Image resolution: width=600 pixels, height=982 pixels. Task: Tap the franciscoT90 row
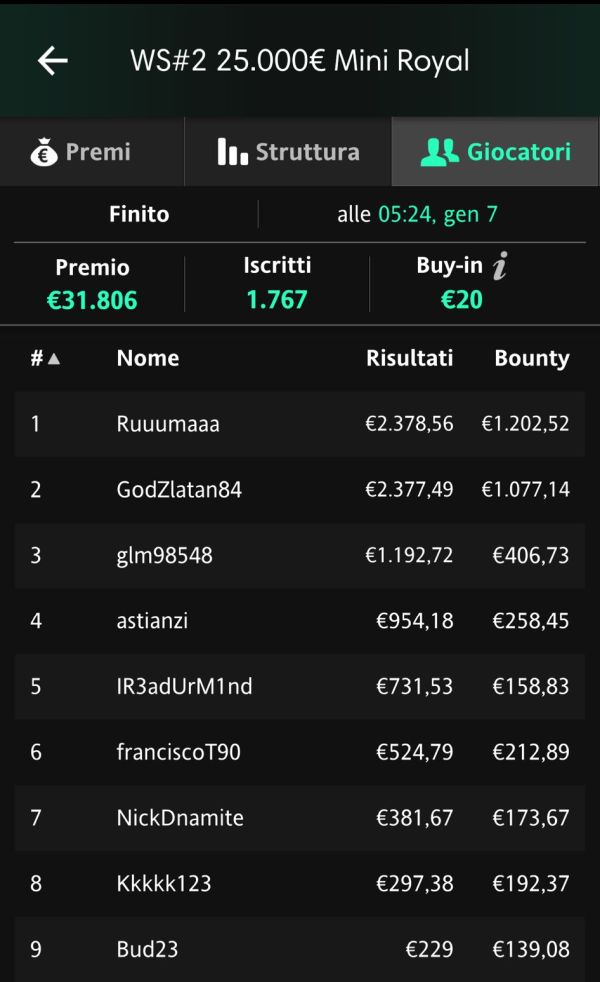tap(300, 752)
